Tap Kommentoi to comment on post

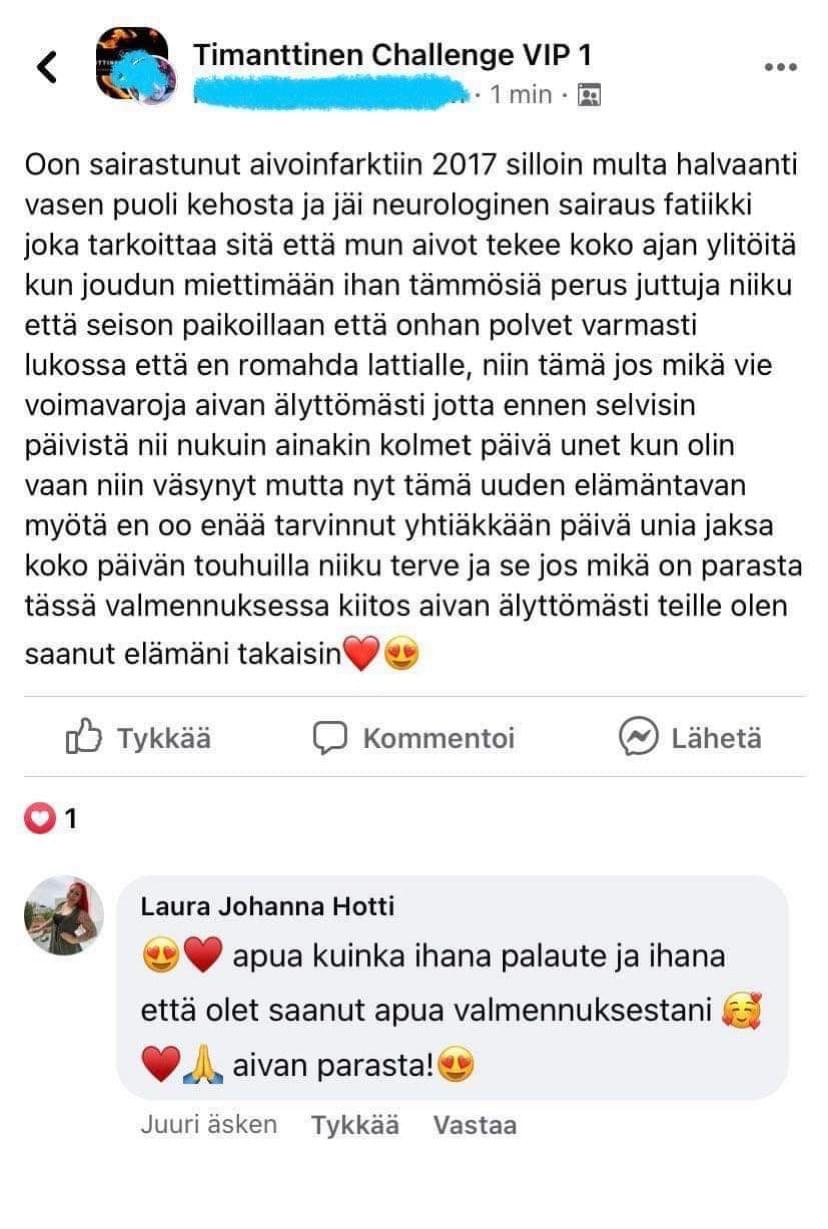(414, 739)
